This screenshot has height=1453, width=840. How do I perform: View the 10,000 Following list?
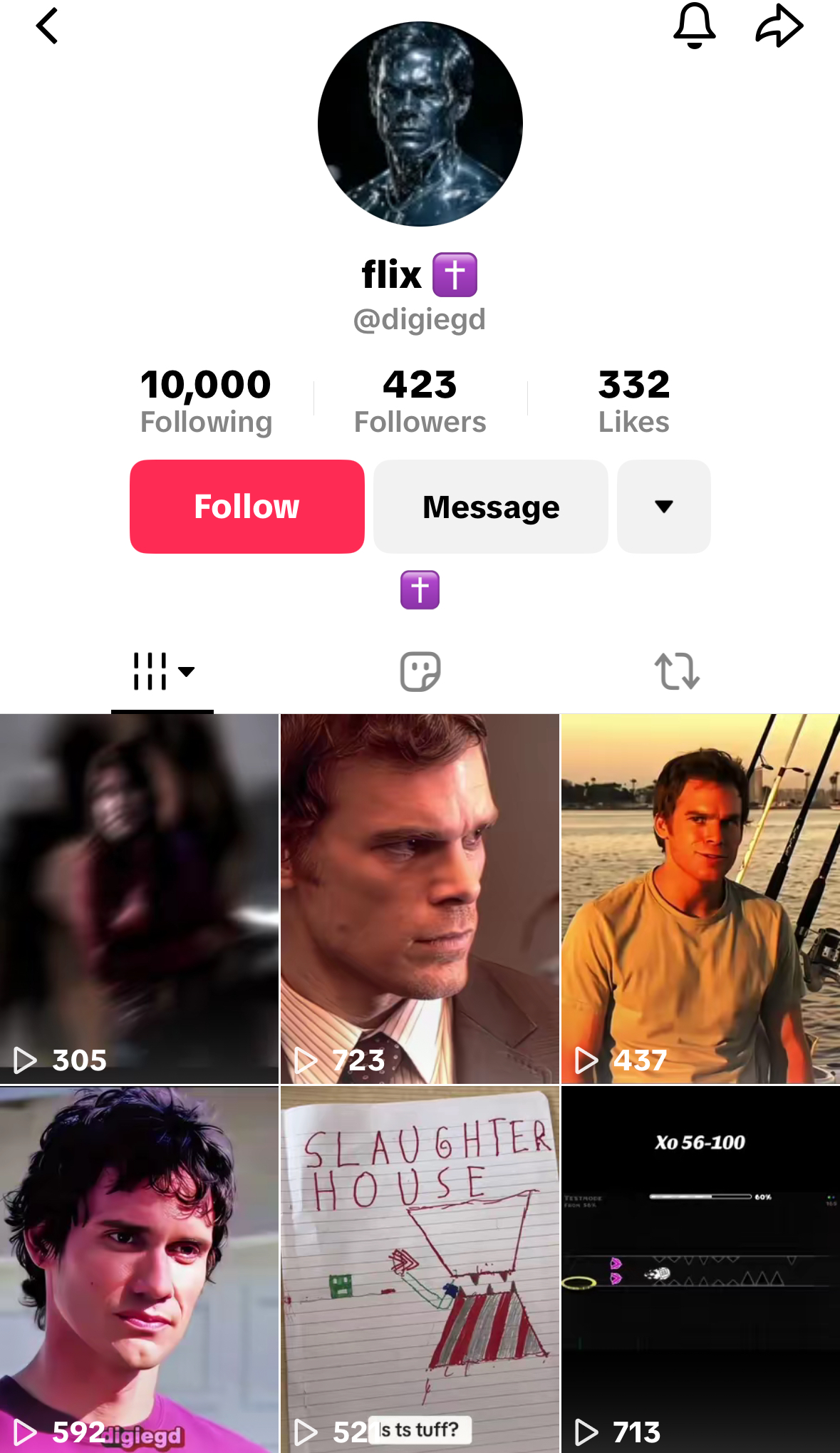(206, 401)
